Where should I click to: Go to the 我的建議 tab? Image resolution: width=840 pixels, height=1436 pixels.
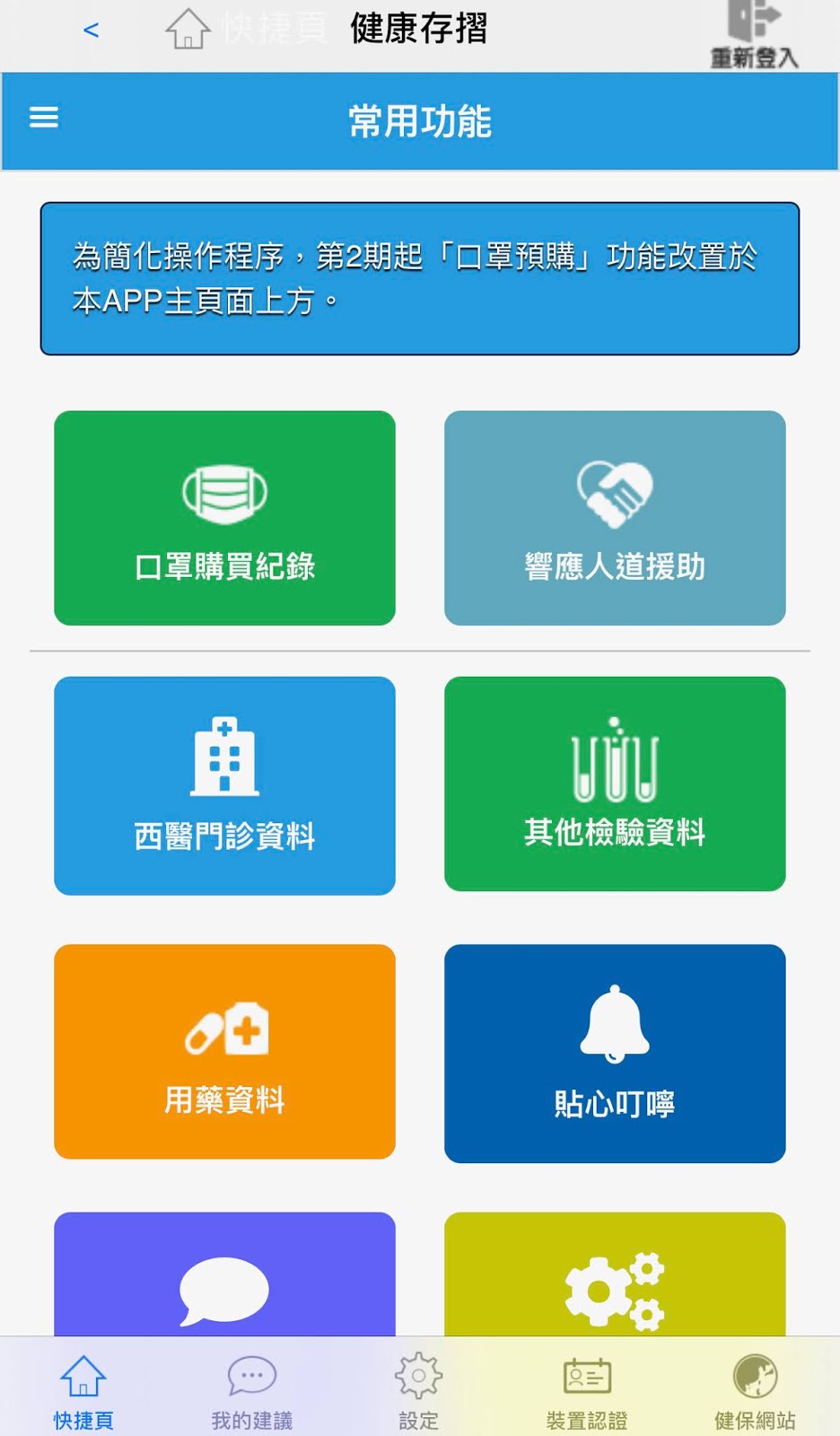[251, 1391]
